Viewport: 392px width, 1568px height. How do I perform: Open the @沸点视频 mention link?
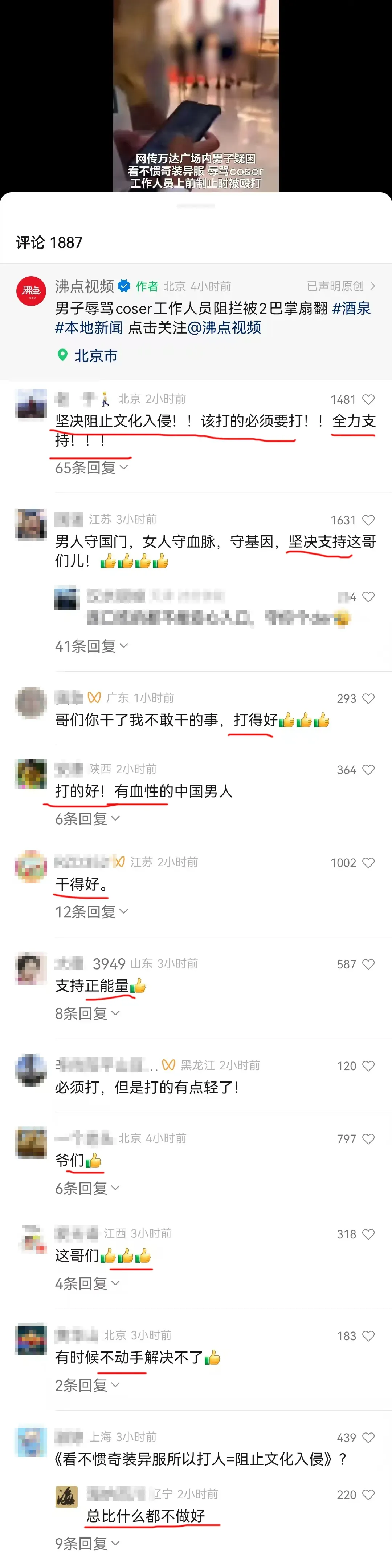(x=224, y=328)
